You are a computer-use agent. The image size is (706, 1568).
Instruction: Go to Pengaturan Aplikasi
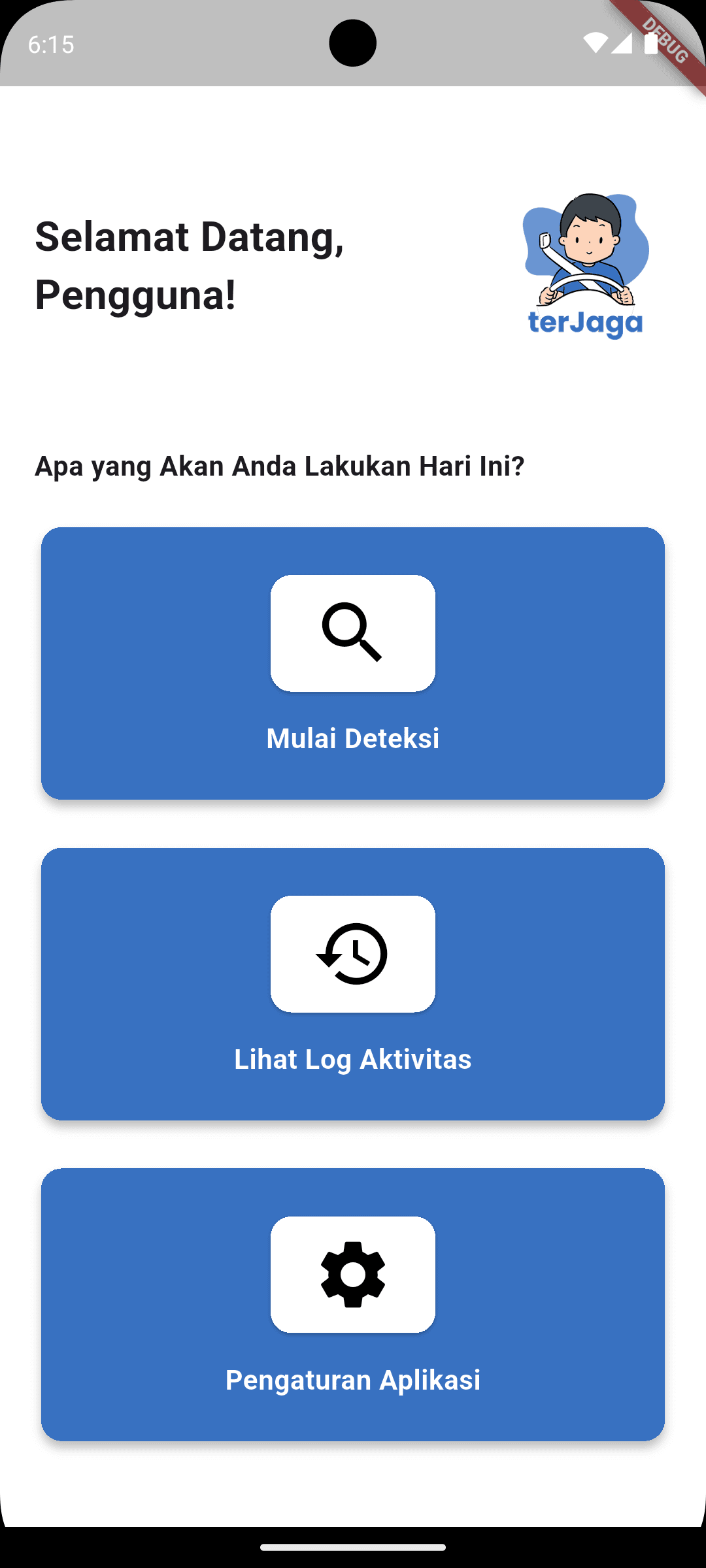click(353, 1305)
